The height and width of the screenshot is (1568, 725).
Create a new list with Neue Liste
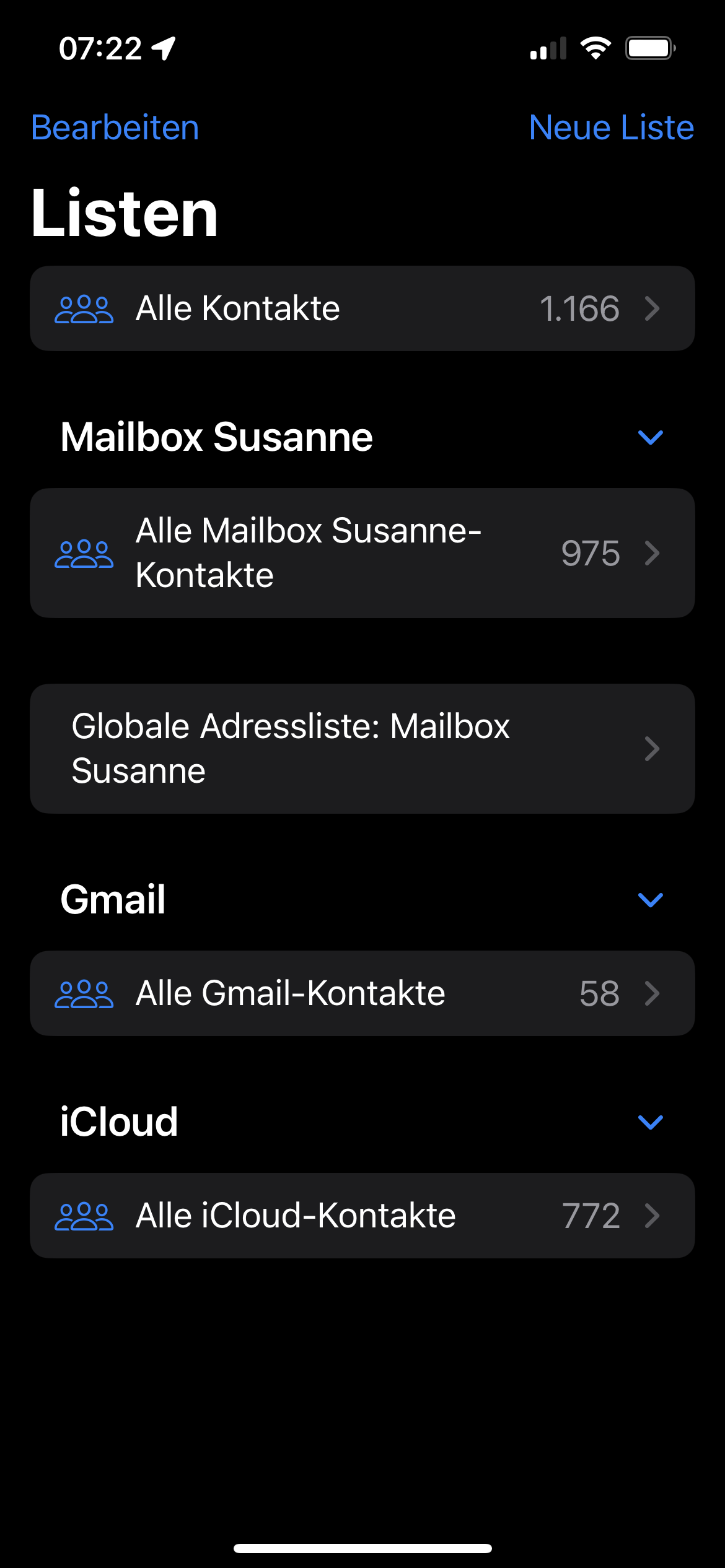611,128
